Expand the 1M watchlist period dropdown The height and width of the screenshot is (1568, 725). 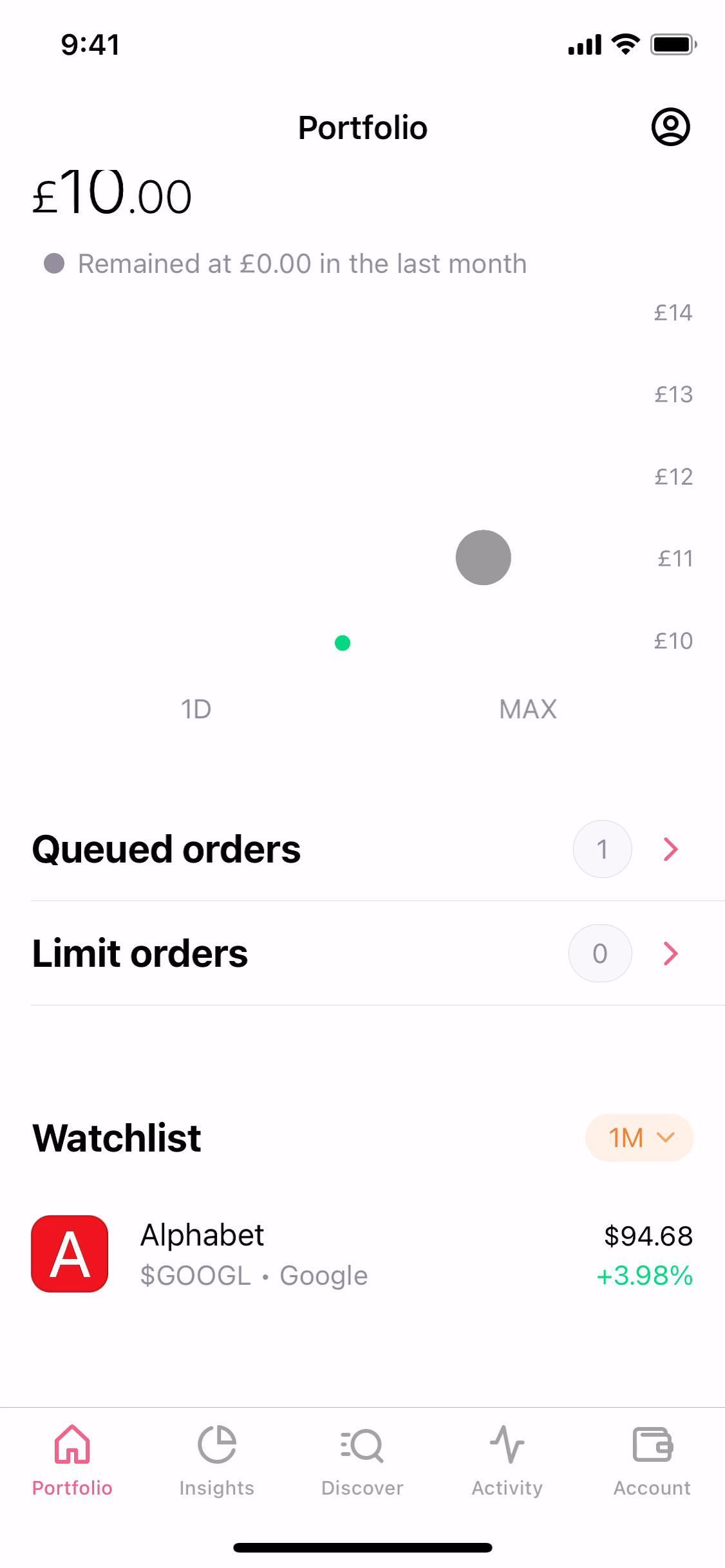coord(639,1138)
